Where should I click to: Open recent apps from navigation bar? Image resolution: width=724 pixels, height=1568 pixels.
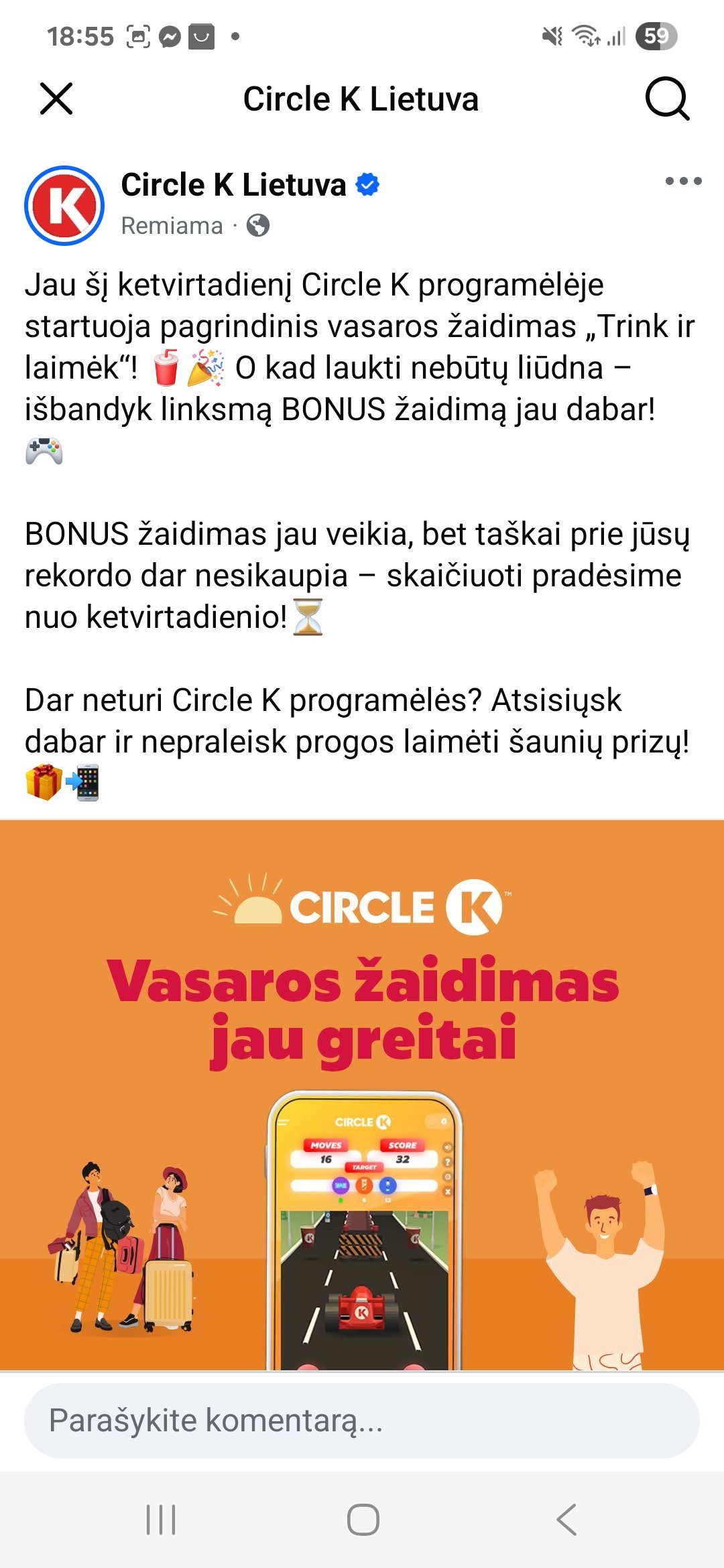[161, 1520]
